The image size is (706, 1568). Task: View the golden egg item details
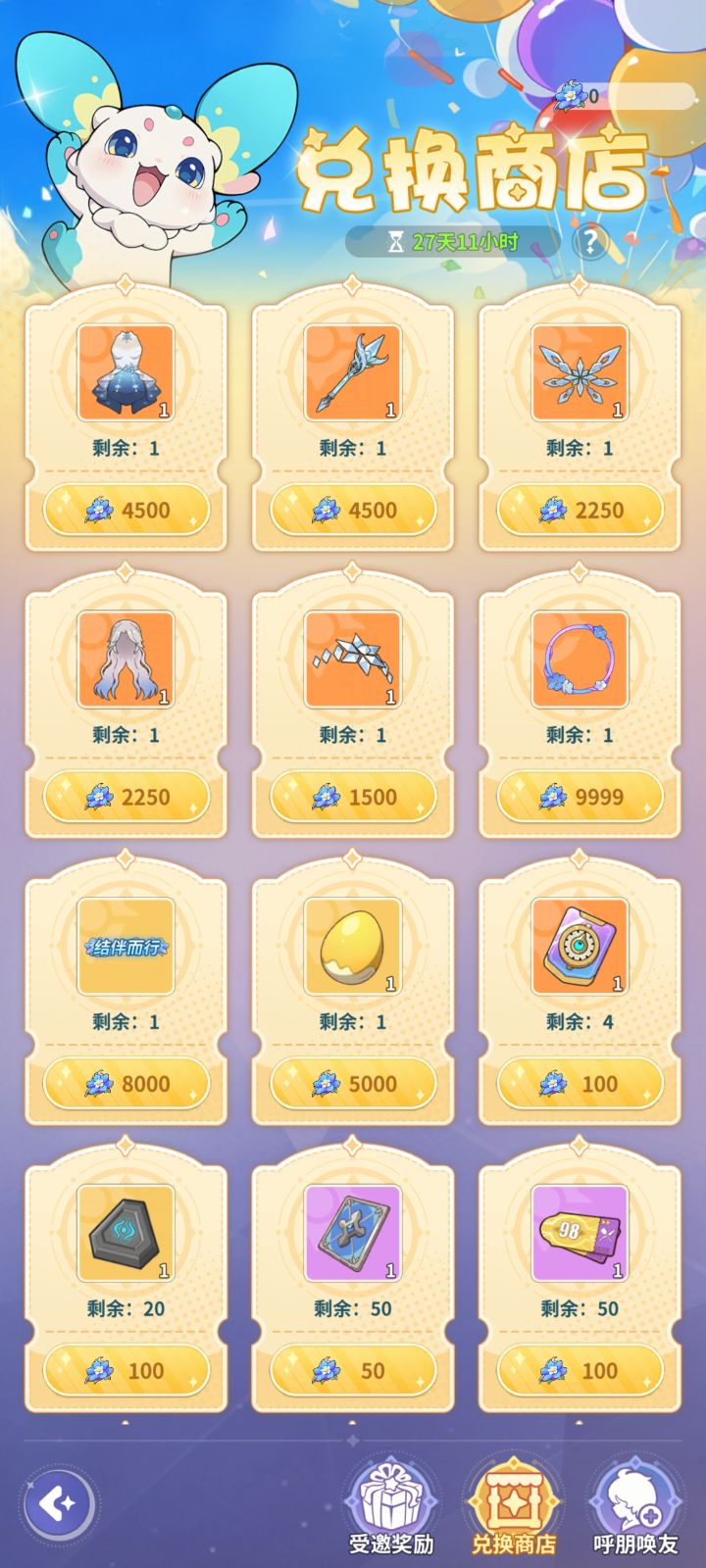(353, 947)
